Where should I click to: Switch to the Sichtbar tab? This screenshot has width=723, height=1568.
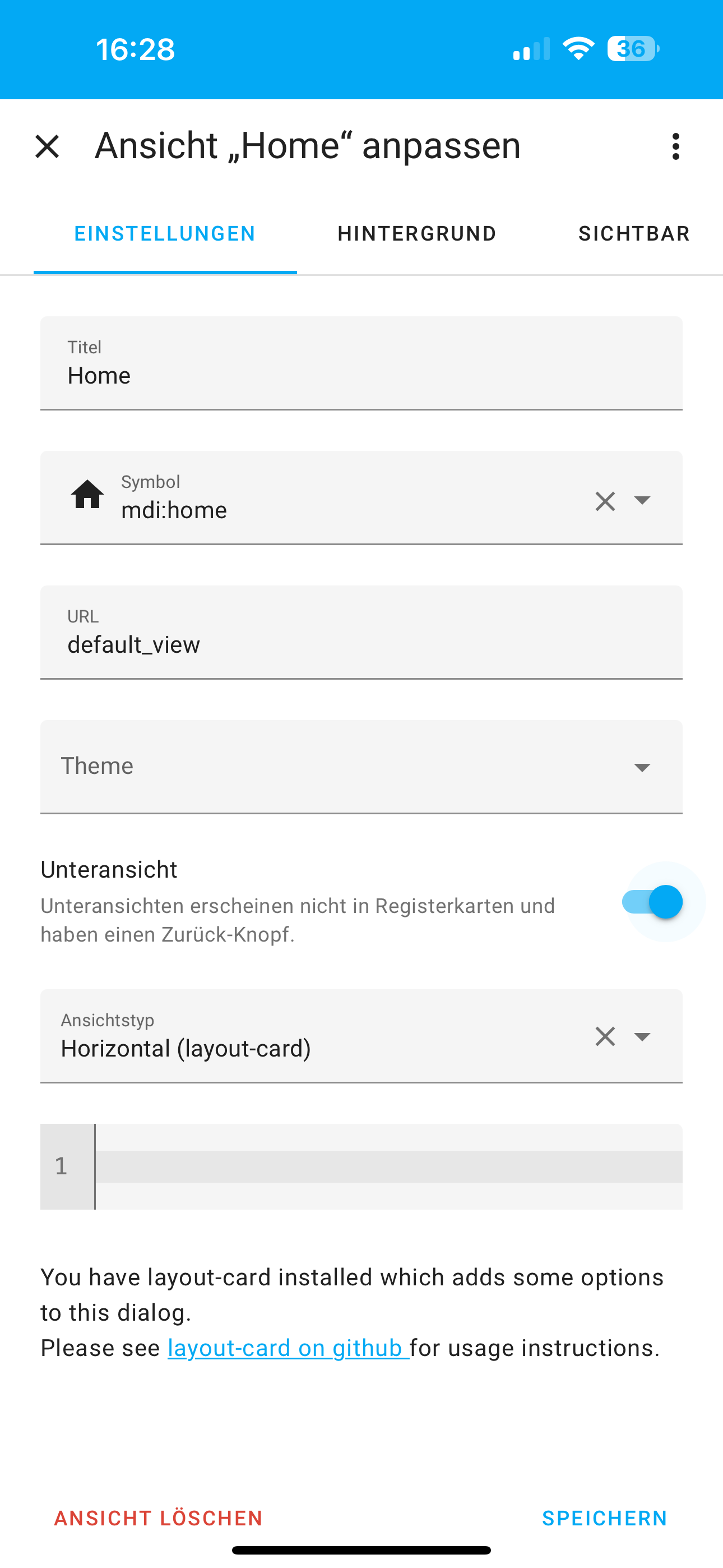(633, 234)
